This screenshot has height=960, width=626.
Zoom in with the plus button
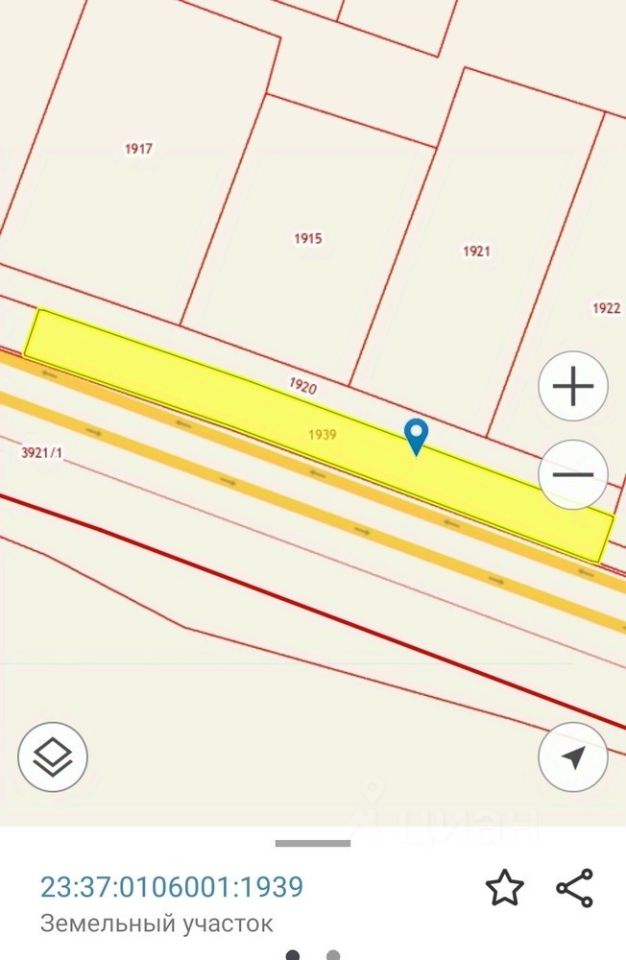[x=573, y=386]
